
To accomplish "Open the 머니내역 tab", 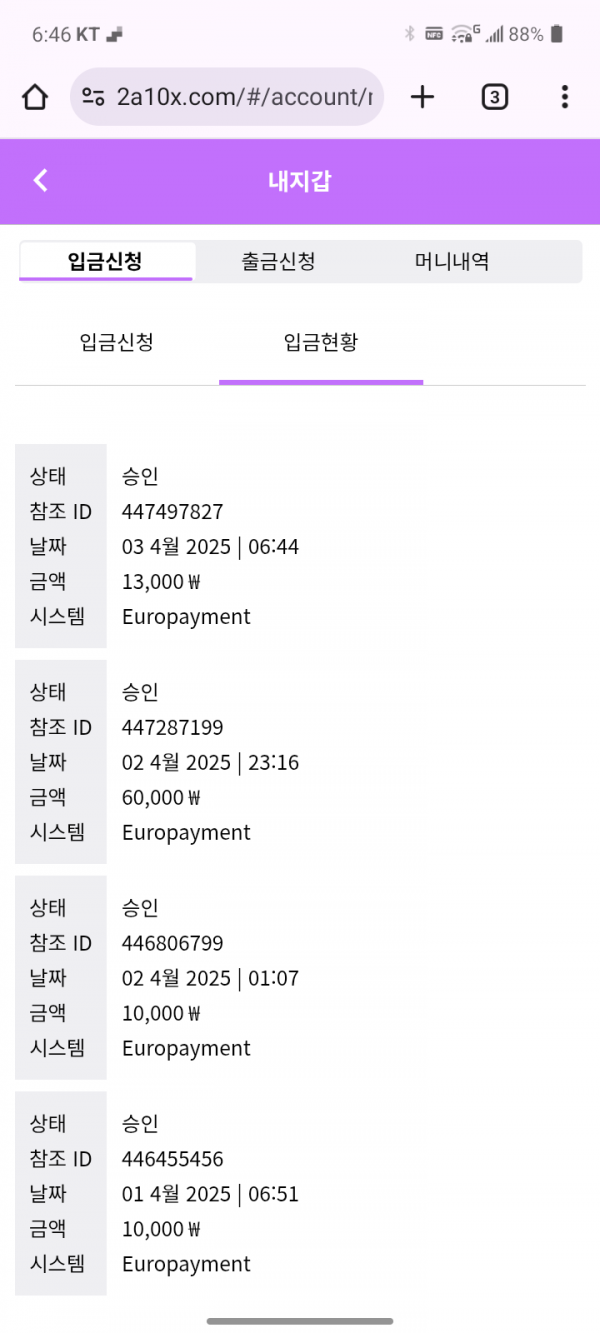I will pyautogui.click(x=452, y=262).
